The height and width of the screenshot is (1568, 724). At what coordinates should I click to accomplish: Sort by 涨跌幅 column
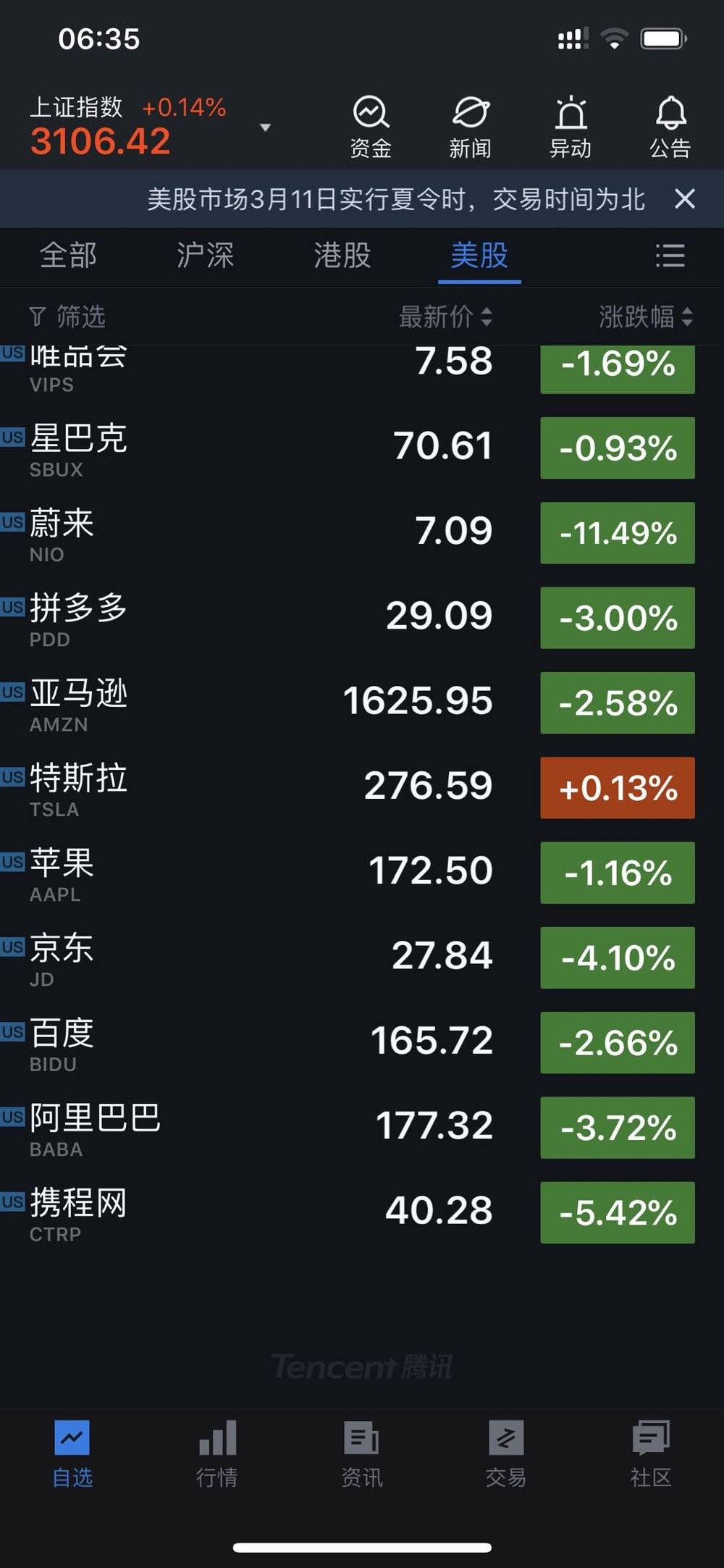[x=646, y=316]
